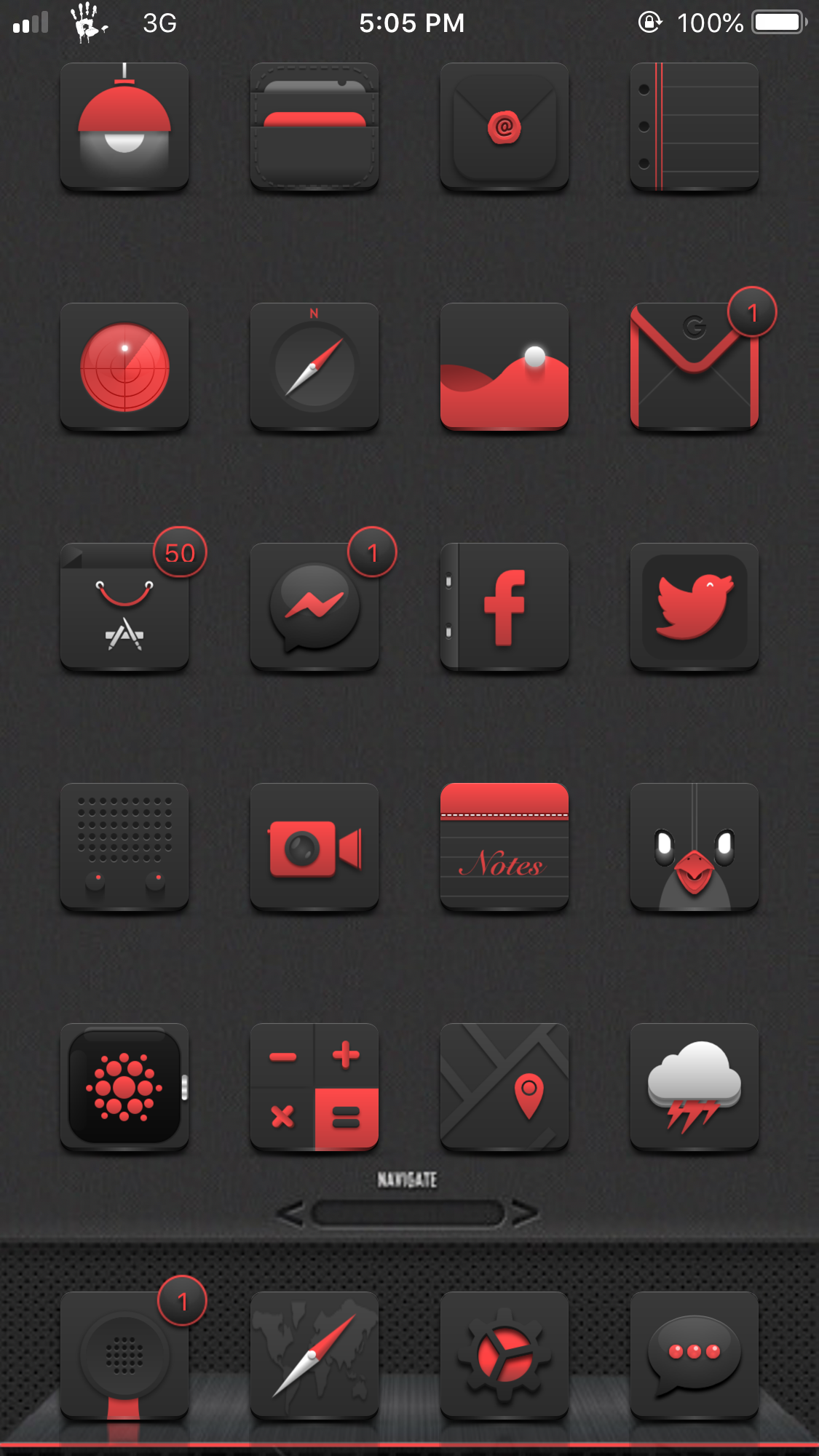Open the Gmail app with one notification

click(694, 366)
